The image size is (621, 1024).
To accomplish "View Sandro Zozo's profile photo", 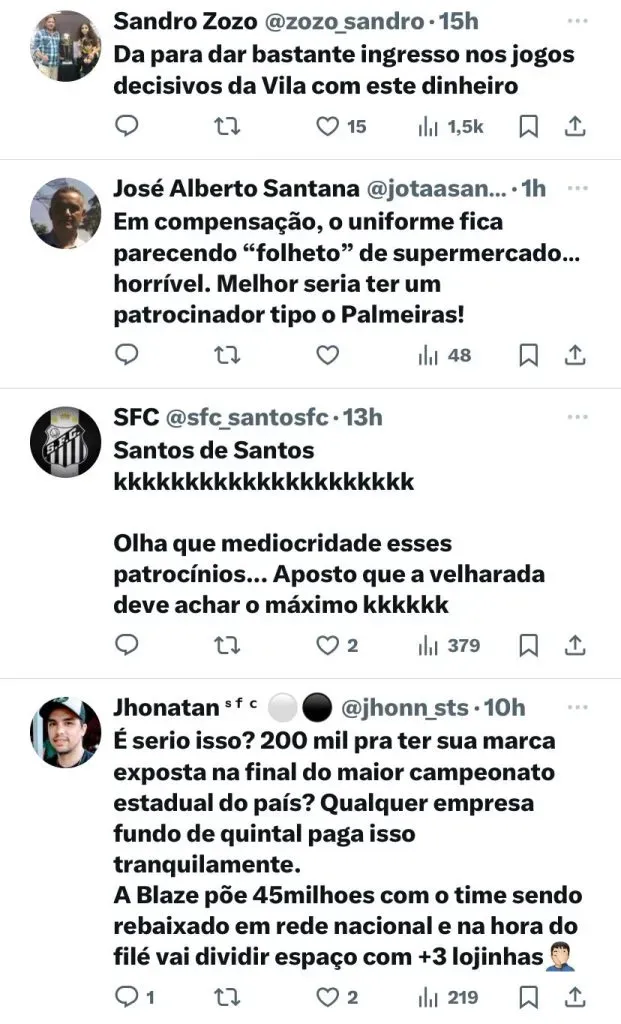I will click(66, 45).
